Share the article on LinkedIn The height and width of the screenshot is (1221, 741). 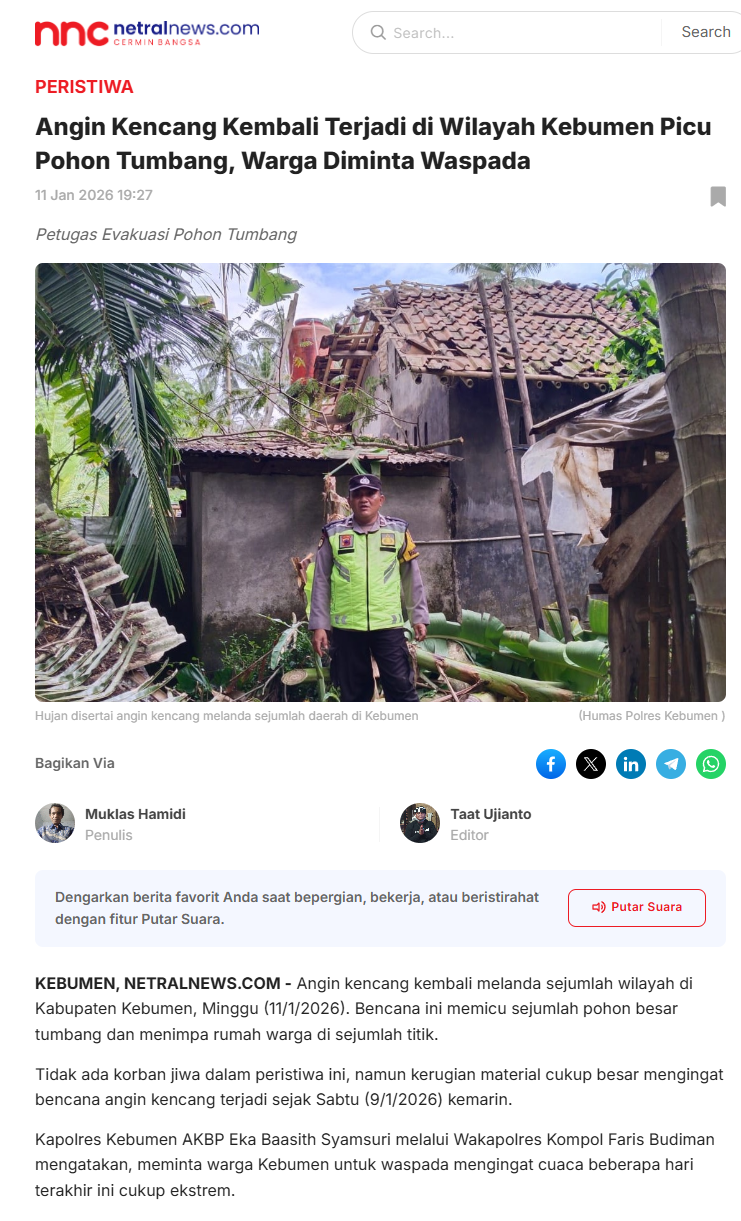631,764
